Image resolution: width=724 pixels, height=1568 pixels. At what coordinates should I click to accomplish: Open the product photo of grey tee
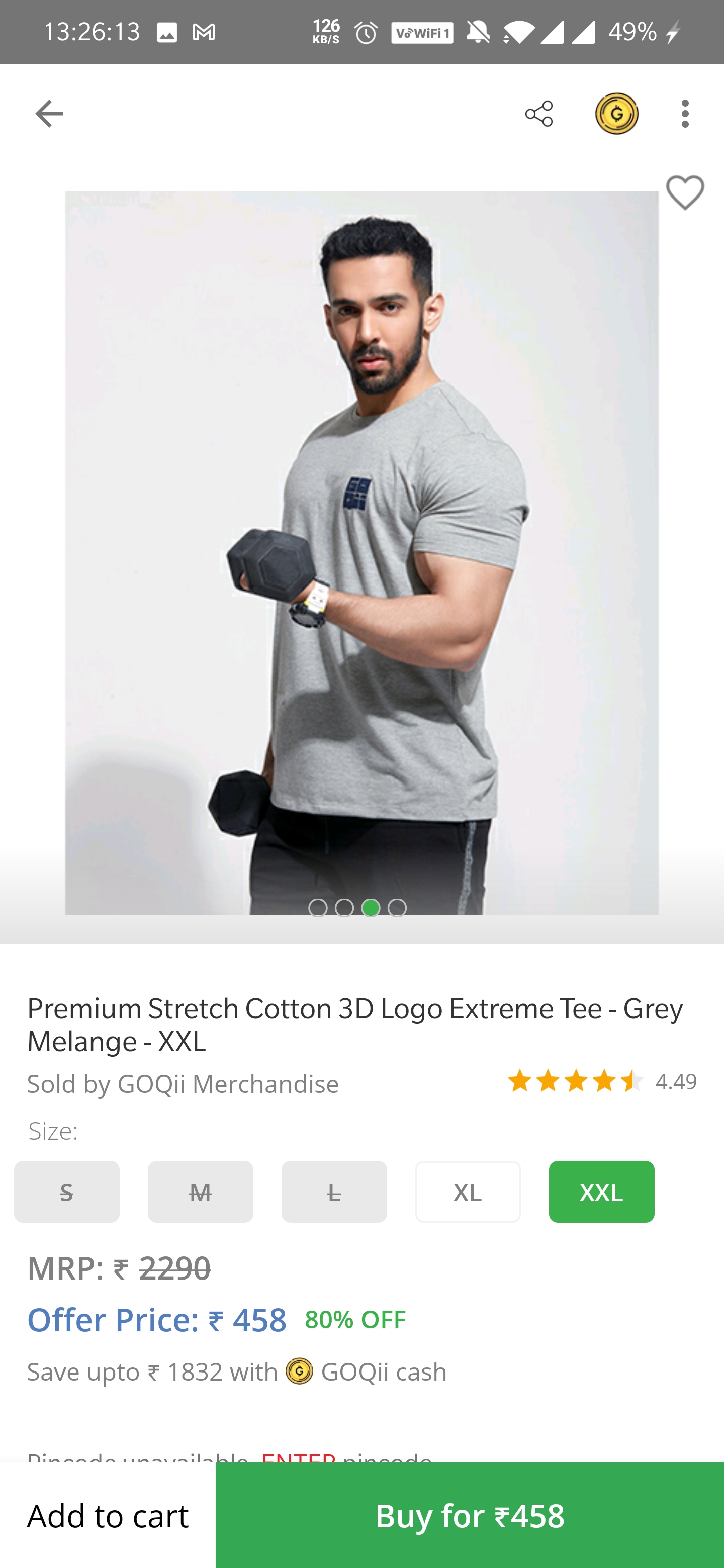(361, 553)
